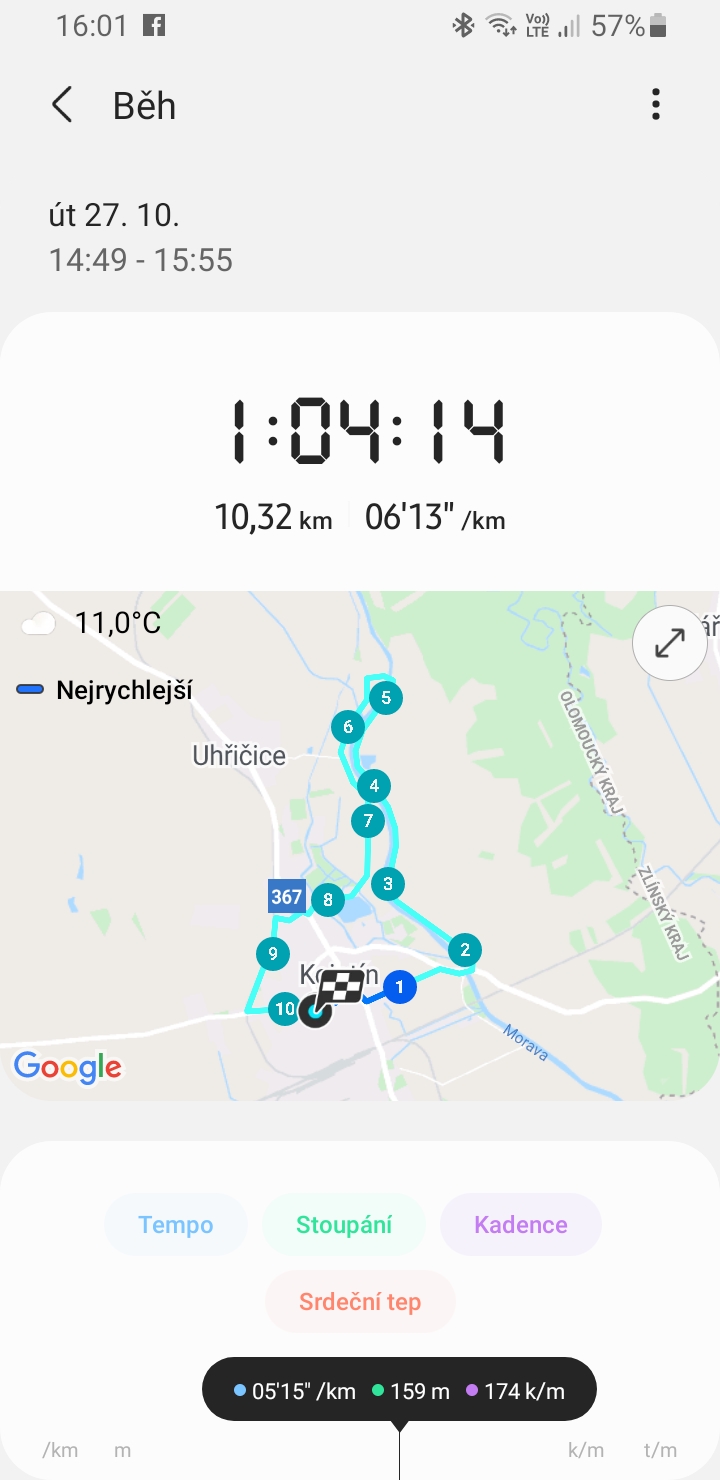720x1480 pixels.
Task: Select the Kadence chip
Action: click(521, 1225)
